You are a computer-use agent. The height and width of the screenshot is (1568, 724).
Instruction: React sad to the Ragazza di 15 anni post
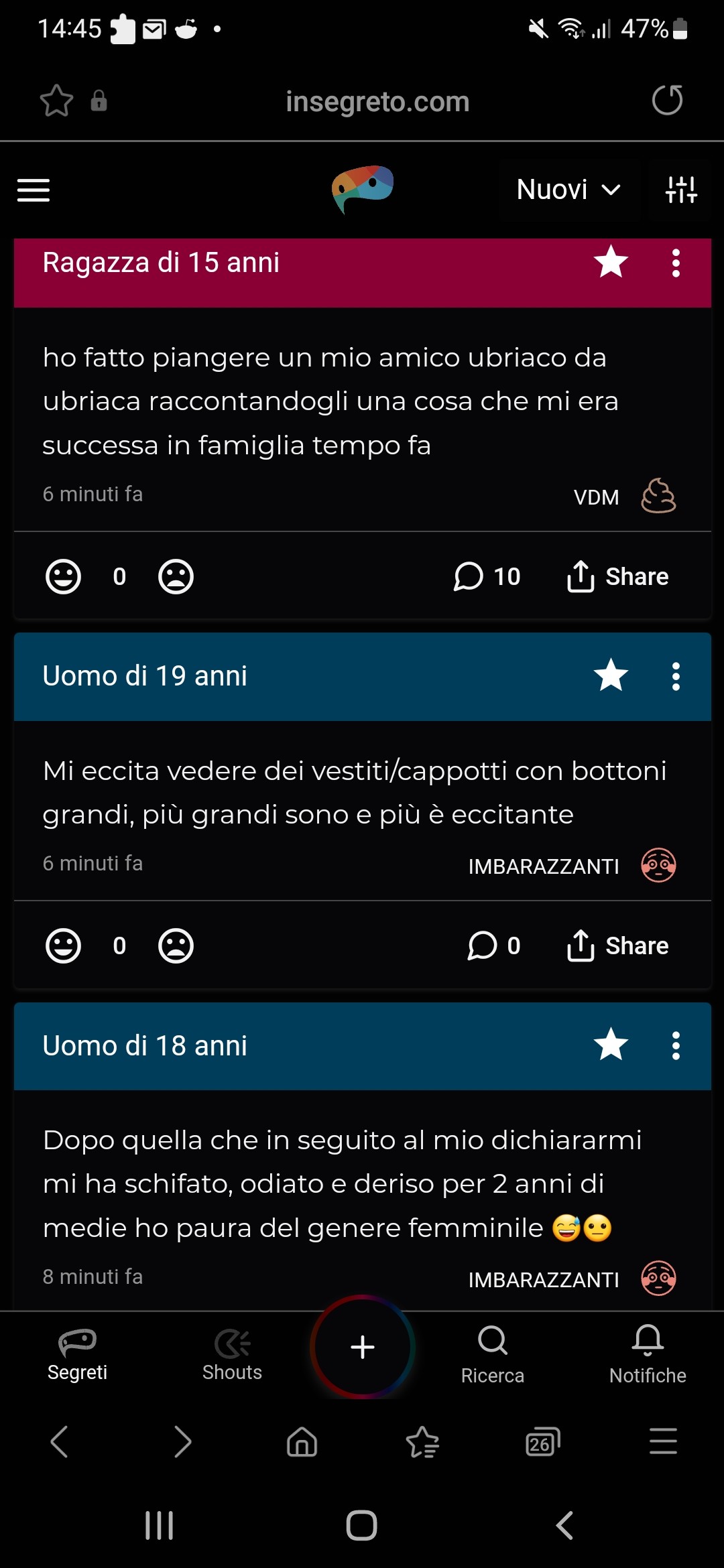coord(176,576)
